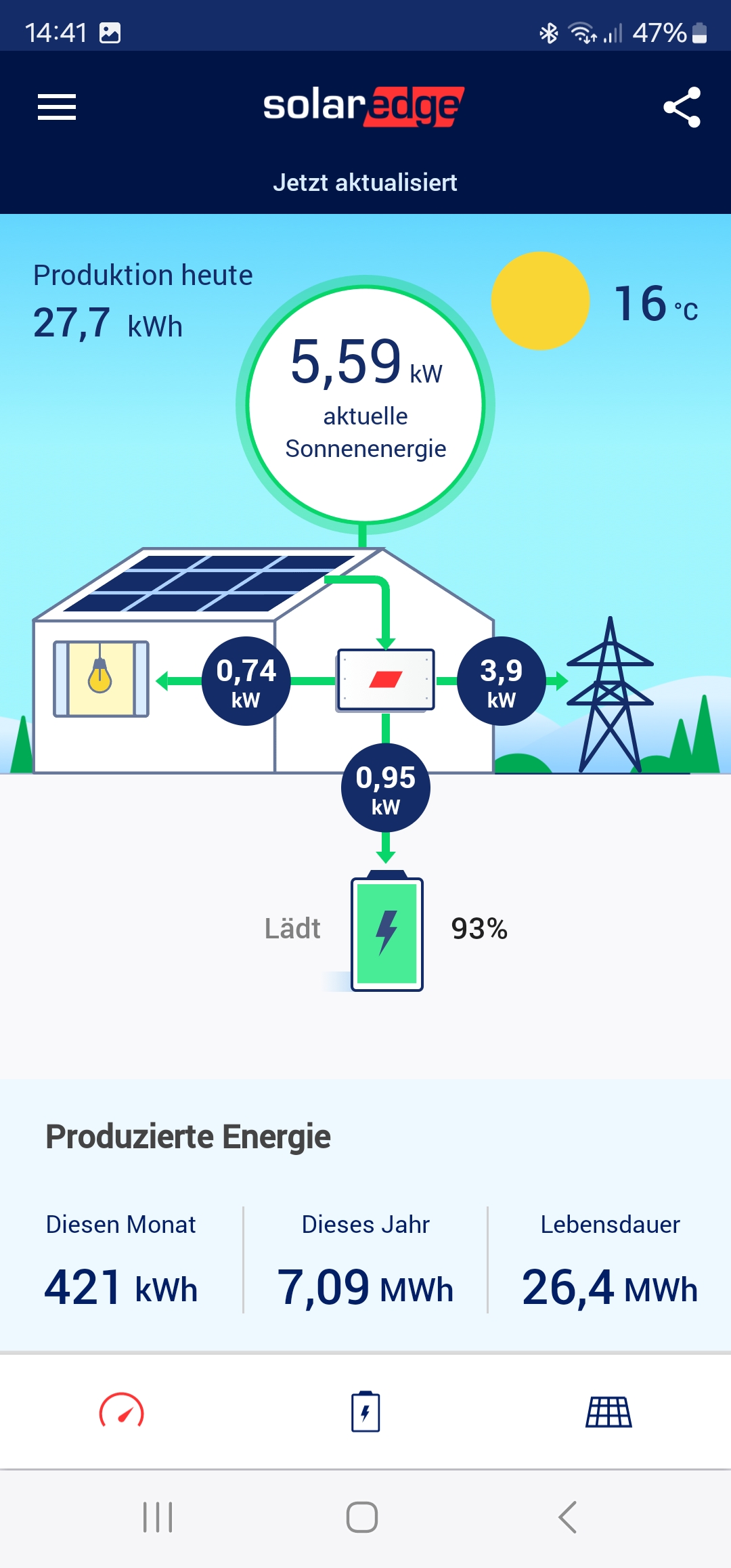Open the hamburger navigation menu
This screenshot has height=1568, width=731.
click(57, 107)
